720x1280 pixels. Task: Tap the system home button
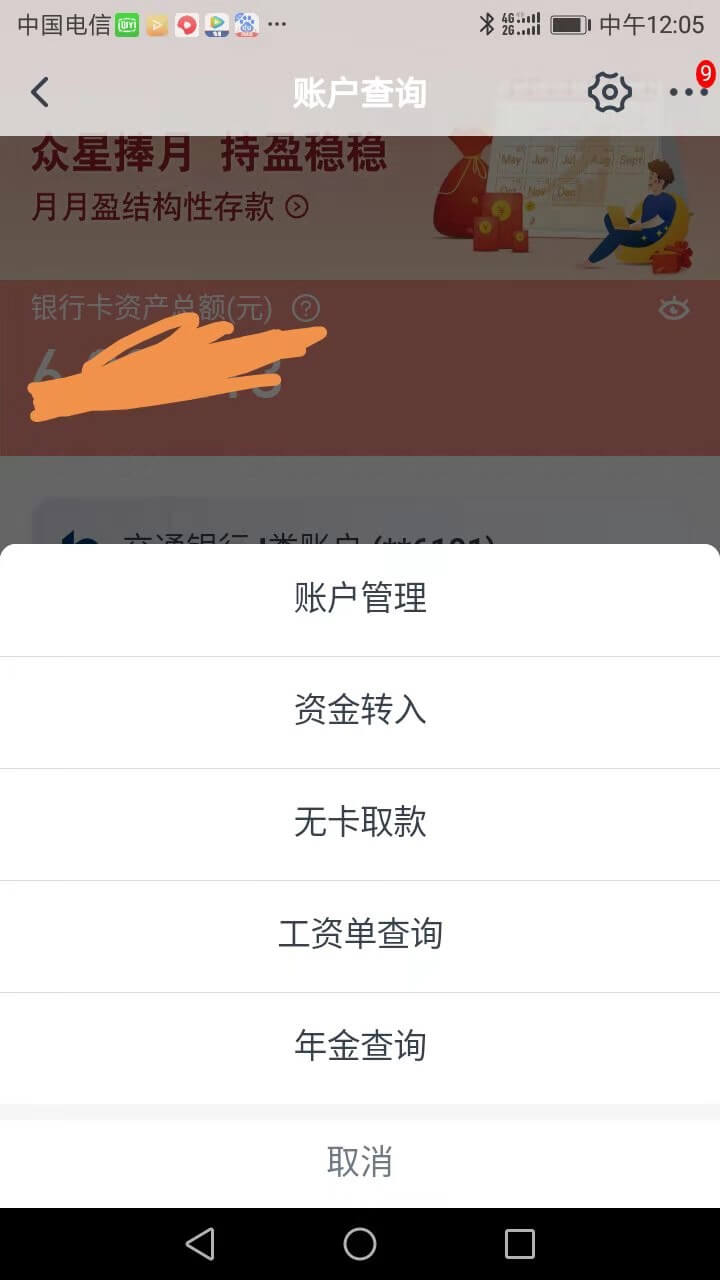[x=360, y=1244]
